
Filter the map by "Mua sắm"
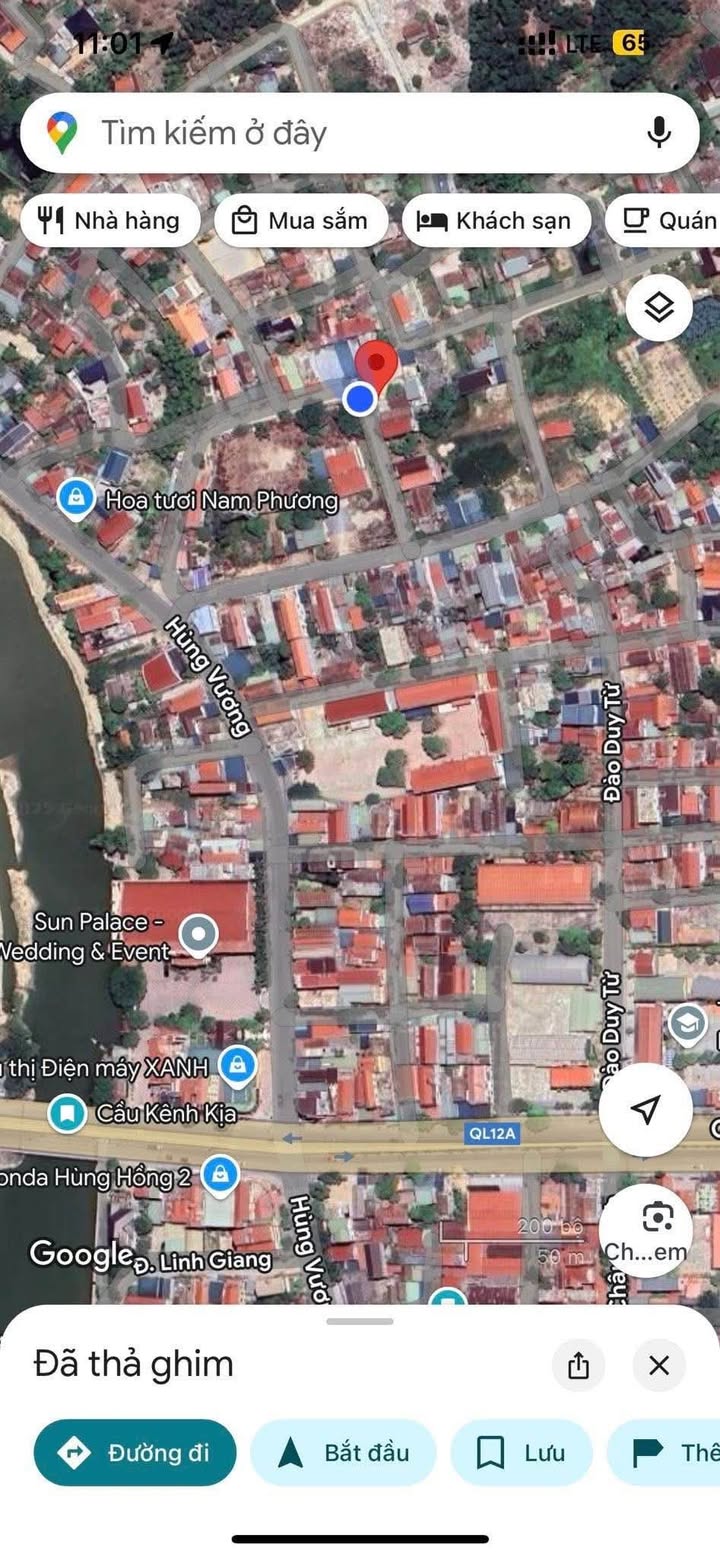tap(301, 221)
